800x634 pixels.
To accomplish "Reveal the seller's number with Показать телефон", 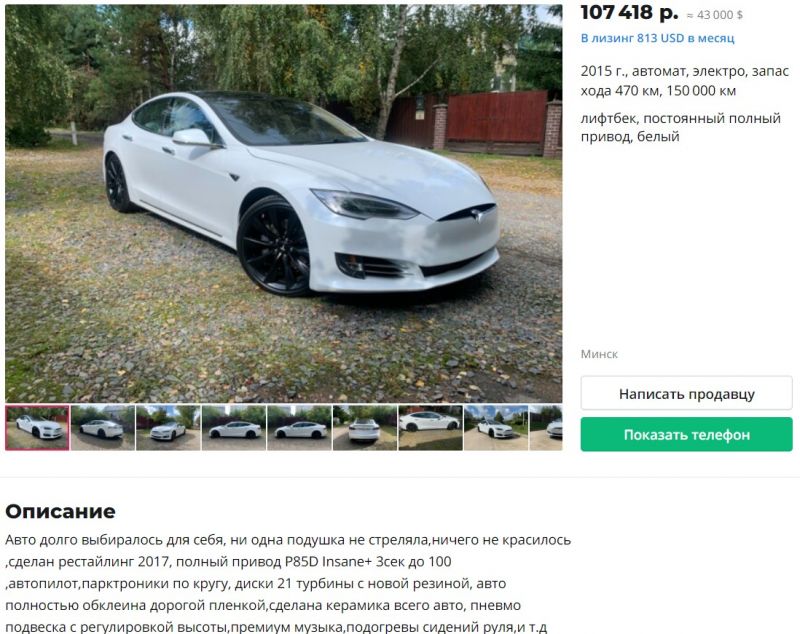I will [x=686, y=435].
